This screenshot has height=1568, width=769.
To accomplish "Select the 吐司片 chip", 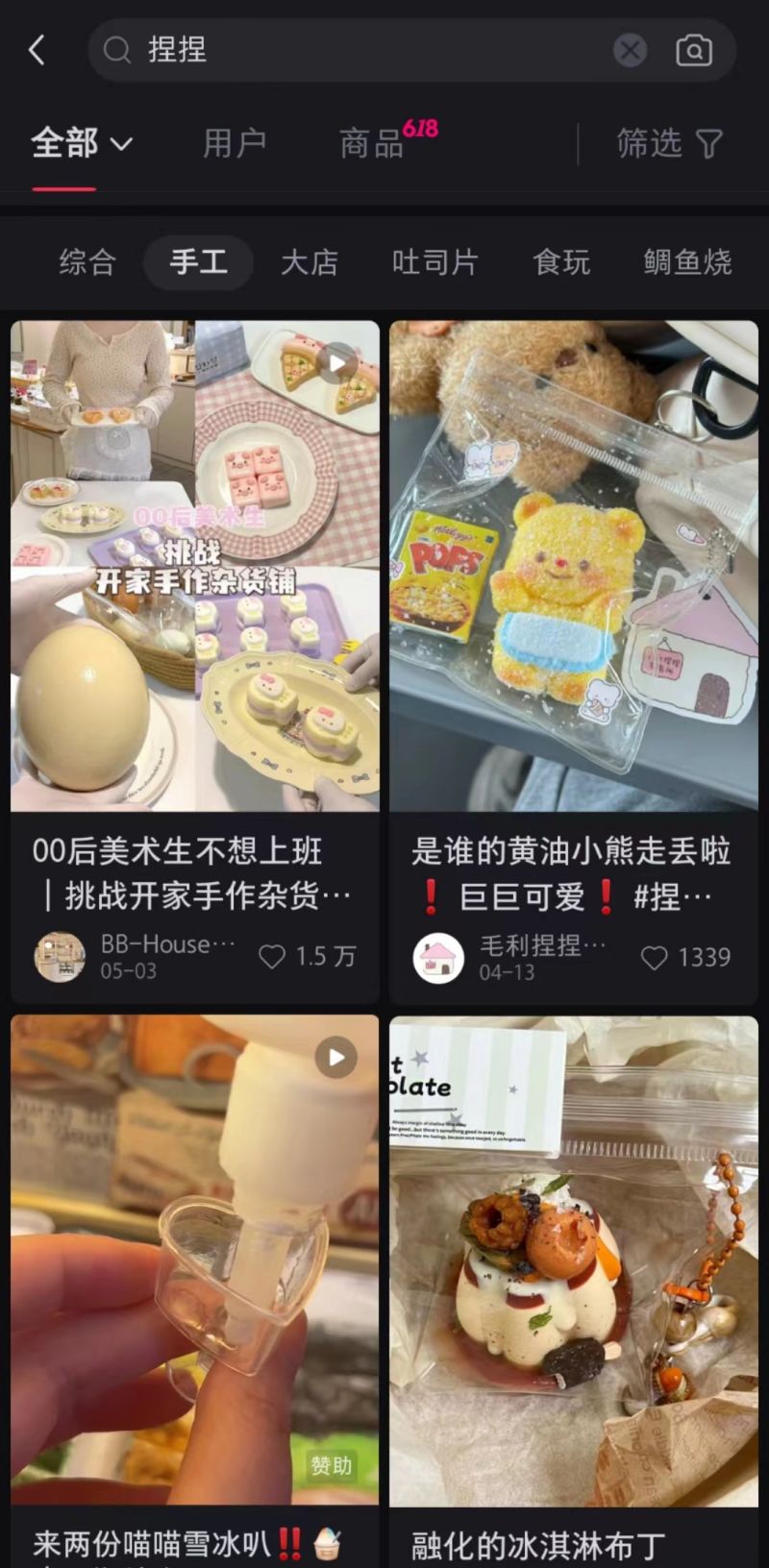I will 434,261.
